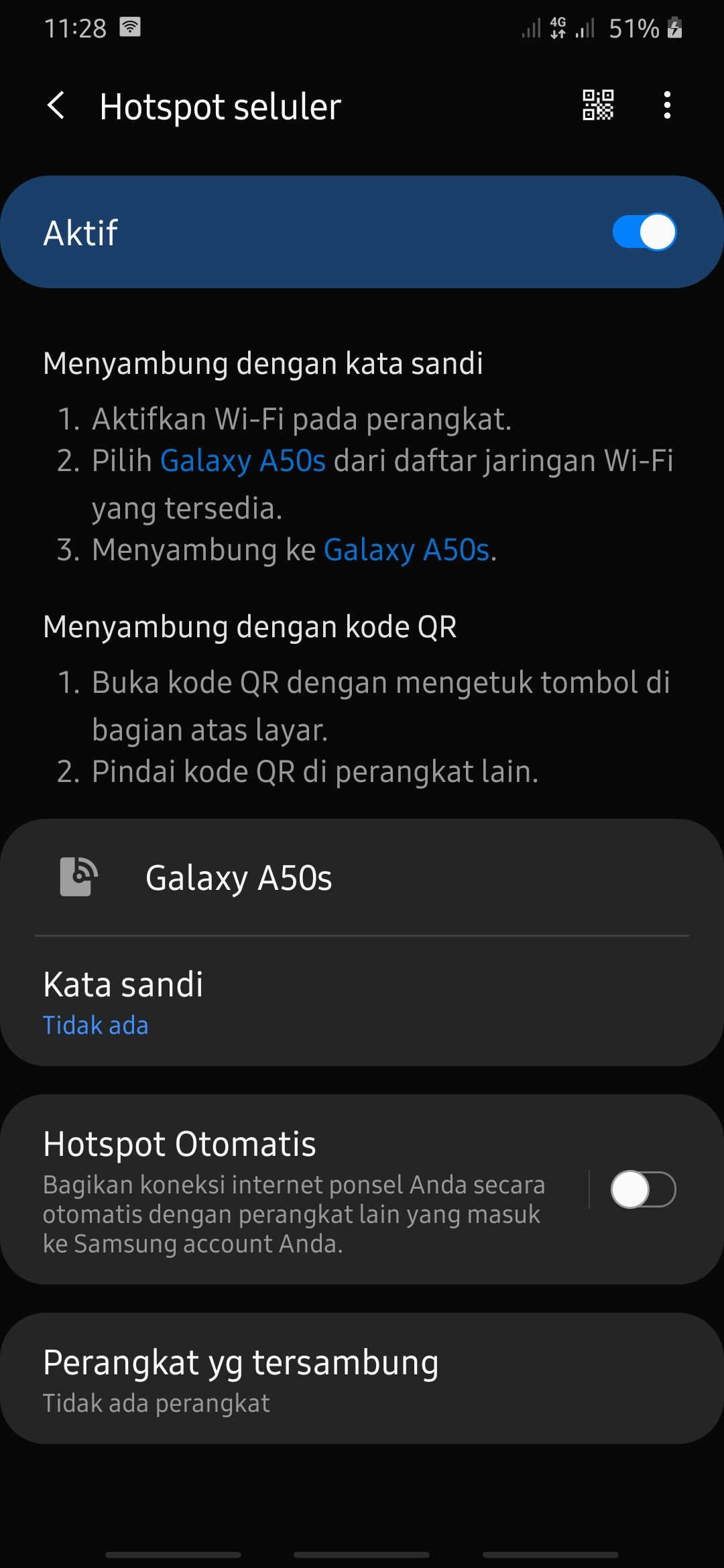This screenshot has height=1568, width=724.
Task: Open Galaxy A50s network name setting
Action: (x=362, y=877)
